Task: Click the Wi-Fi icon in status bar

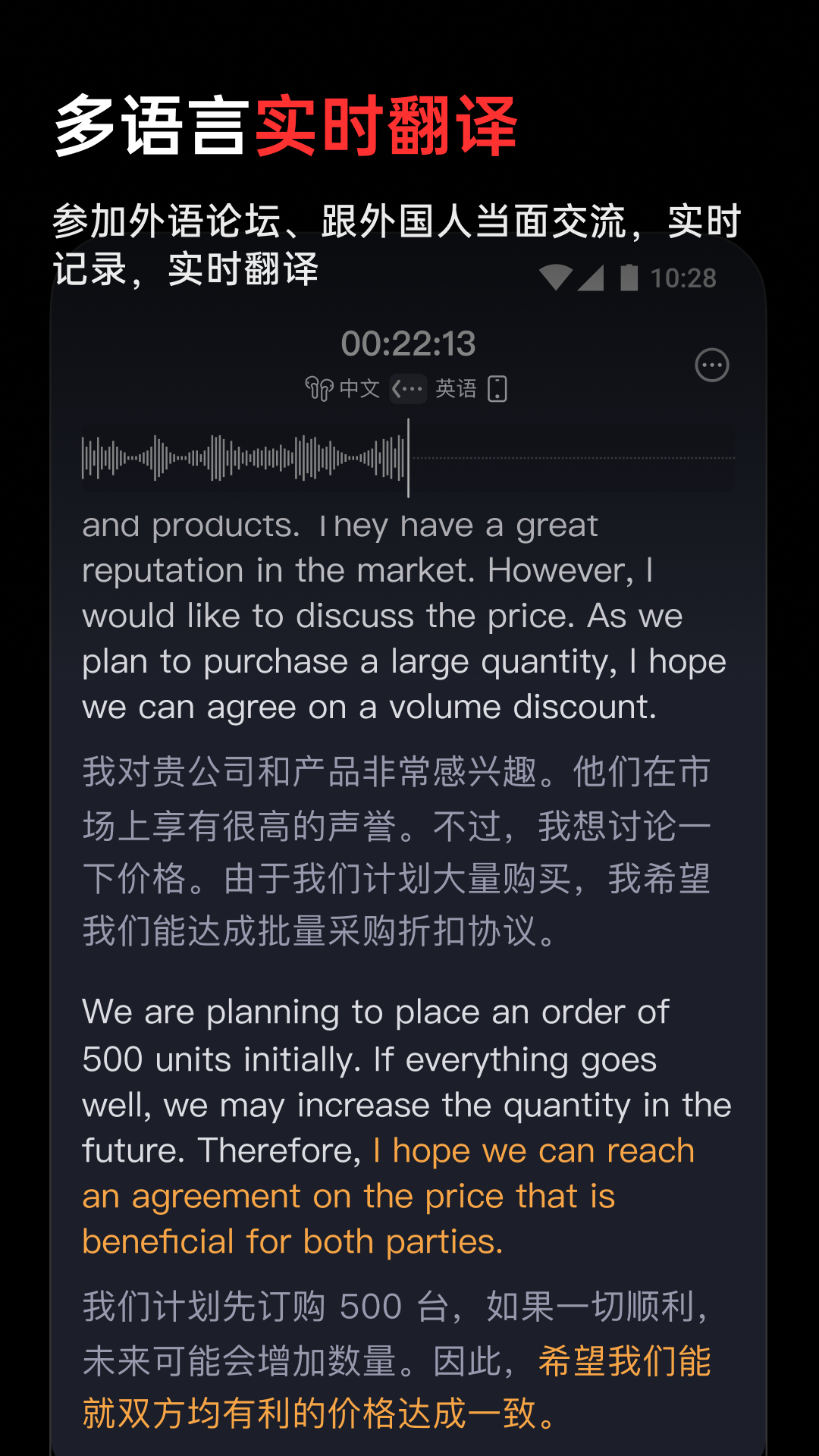Action: pos(556,278)
